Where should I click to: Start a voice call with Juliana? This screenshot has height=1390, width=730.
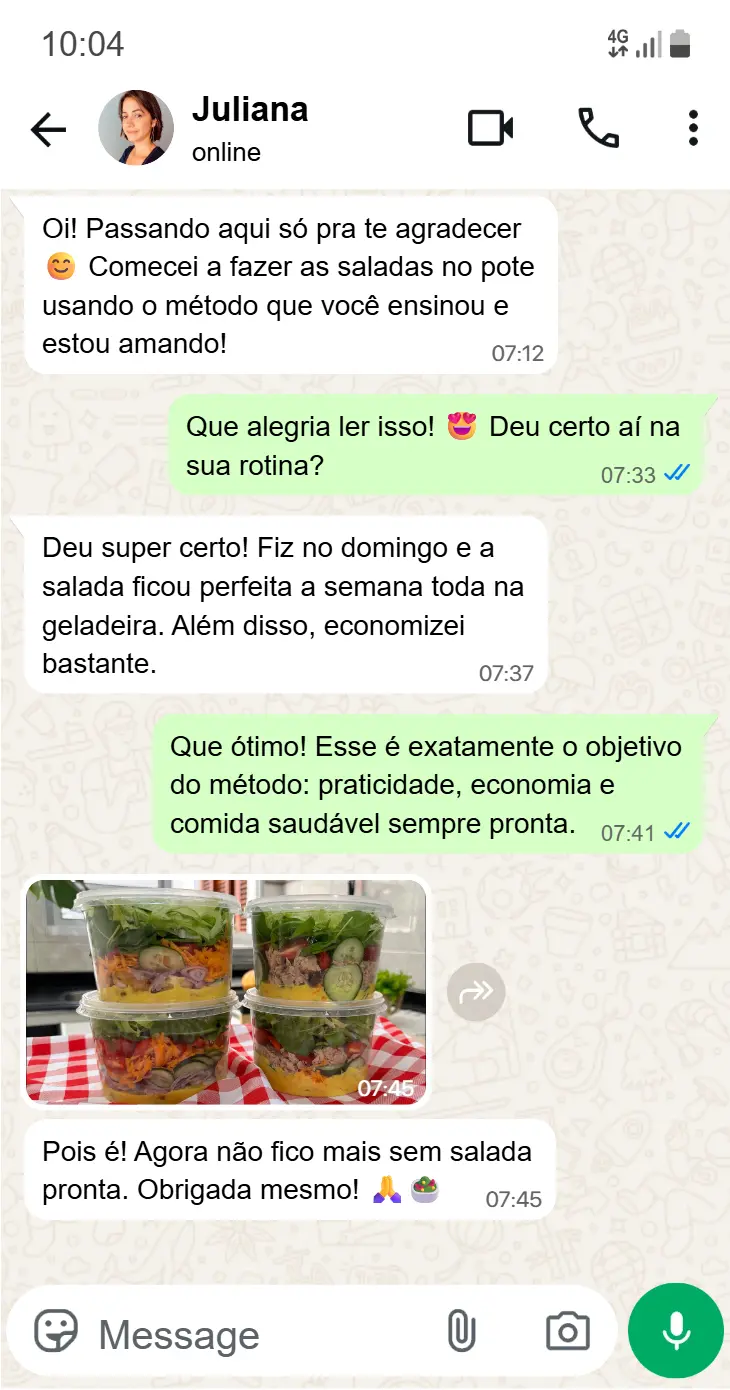tap(598, 128)
